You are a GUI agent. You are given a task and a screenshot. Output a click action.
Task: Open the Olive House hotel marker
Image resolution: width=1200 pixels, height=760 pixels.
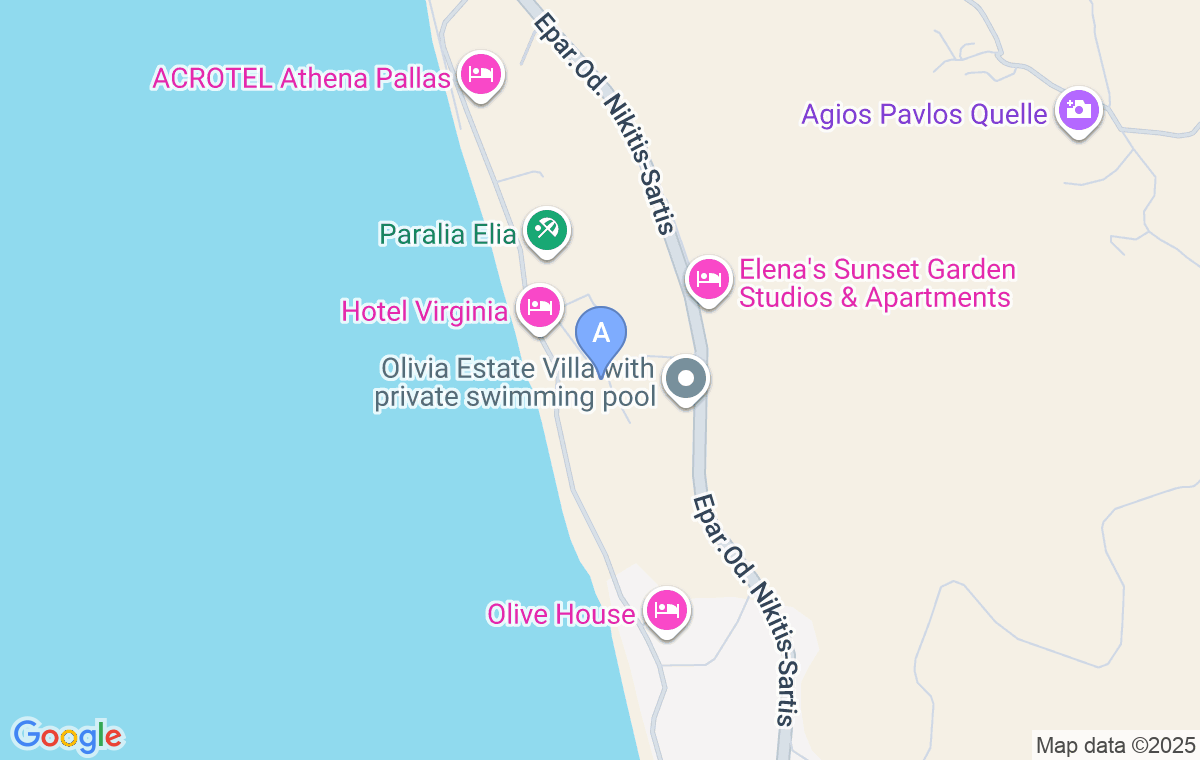666,609
